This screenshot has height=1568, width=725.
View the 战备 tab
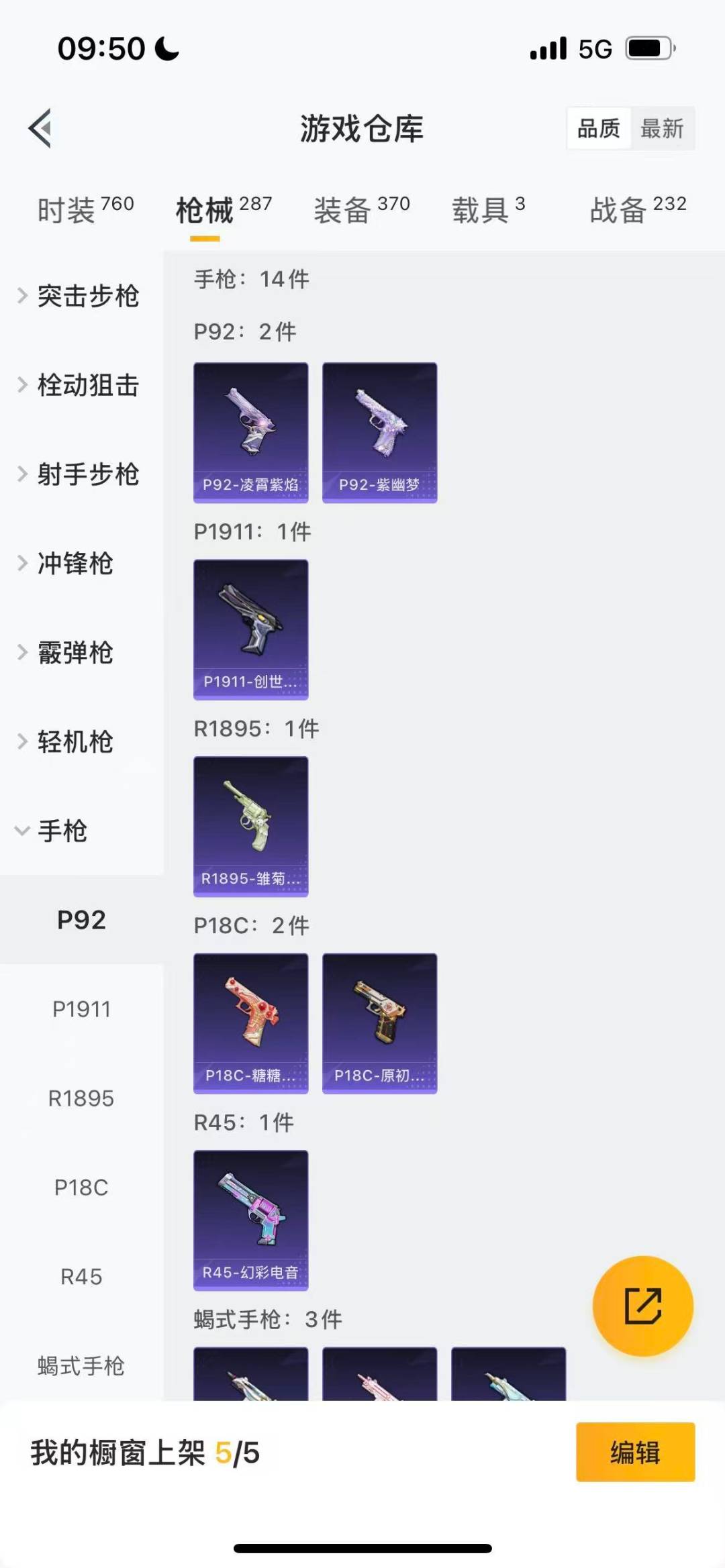point(638,210)
